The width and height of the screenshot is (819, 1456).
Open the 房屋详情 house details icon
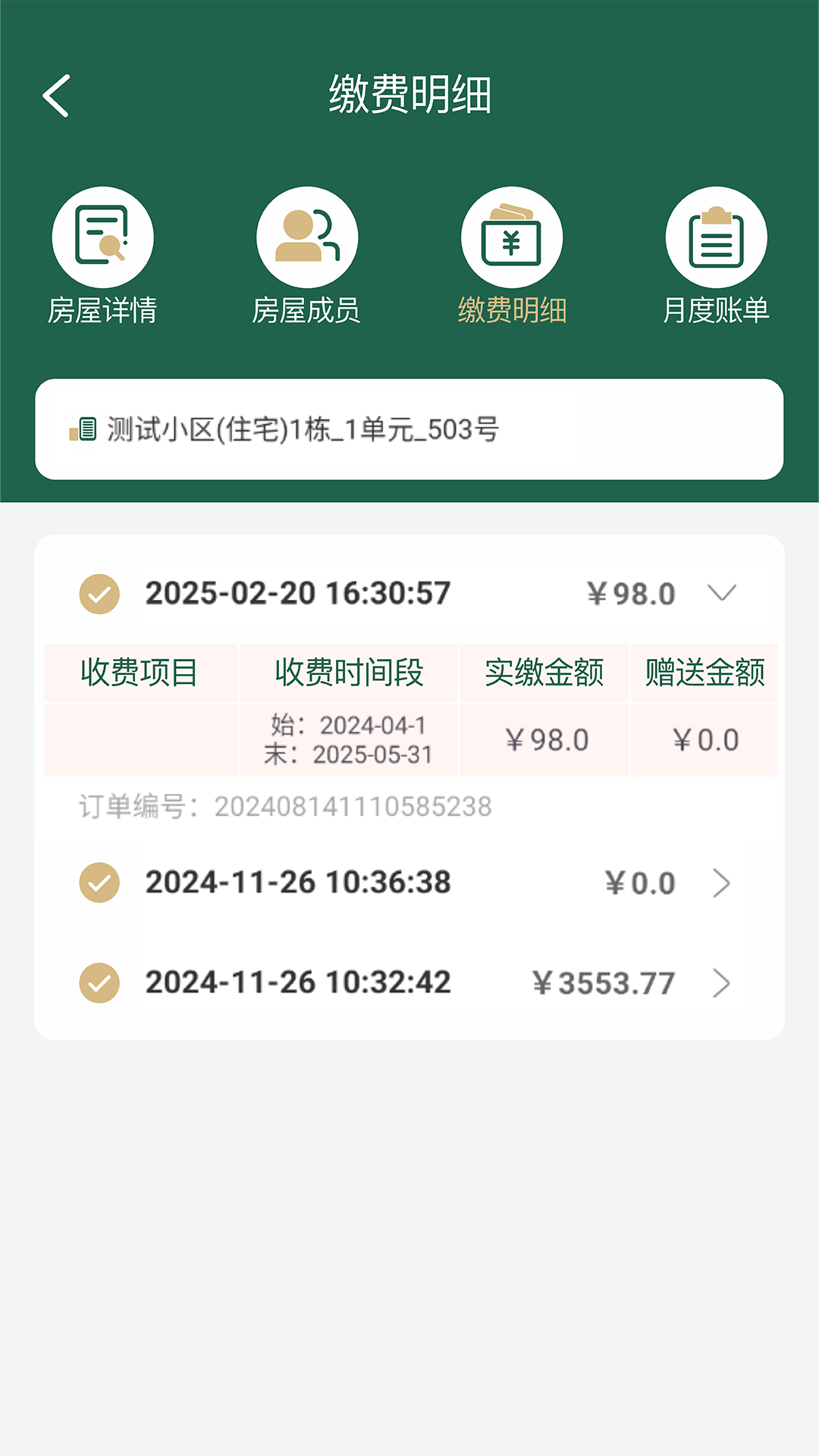[104, 239]
